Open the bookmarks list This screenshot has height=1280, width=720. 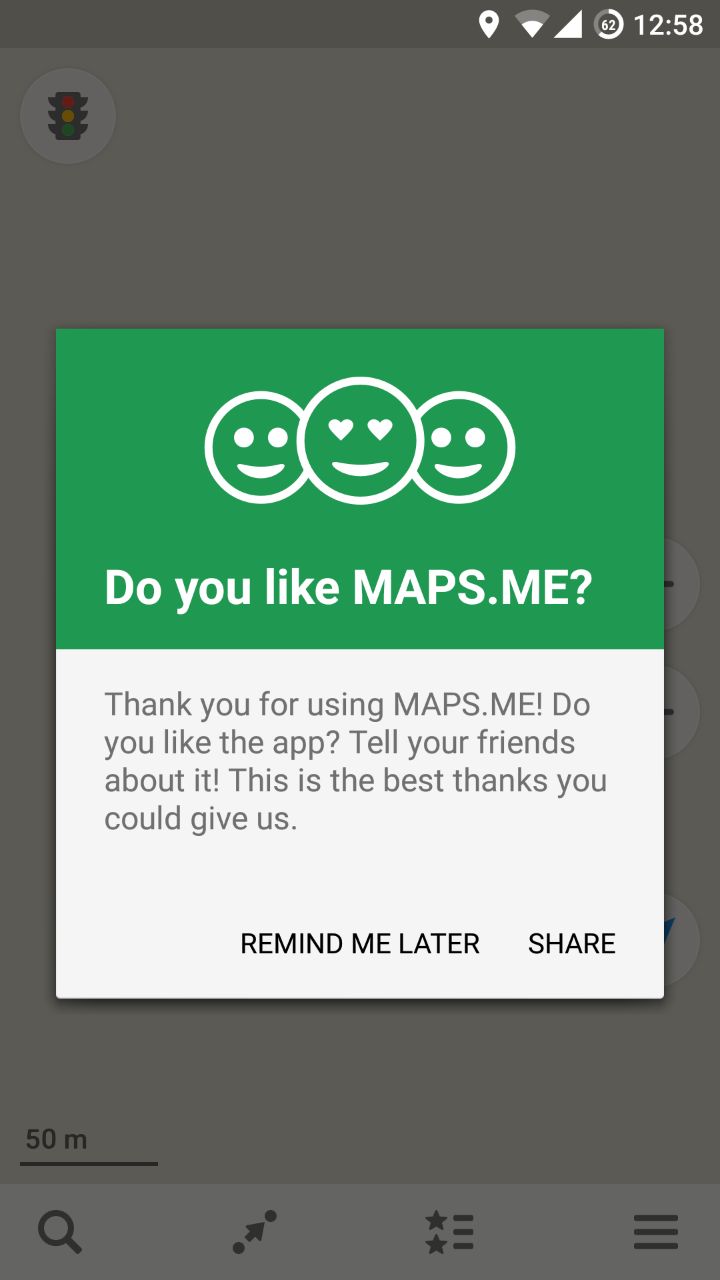coord(449,1232)
